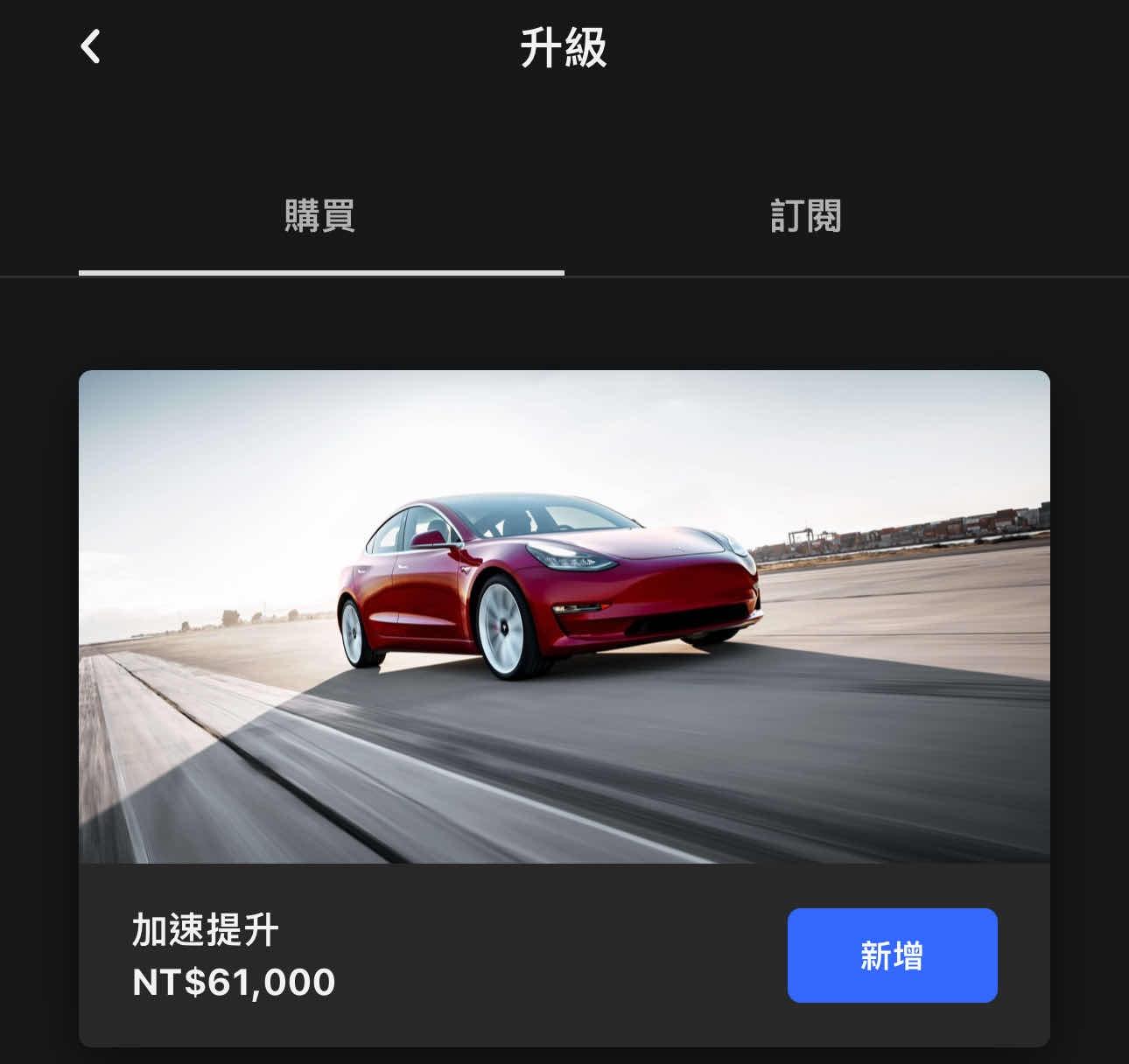Switch to the 訂閱 tab

(x=805, y=216)
